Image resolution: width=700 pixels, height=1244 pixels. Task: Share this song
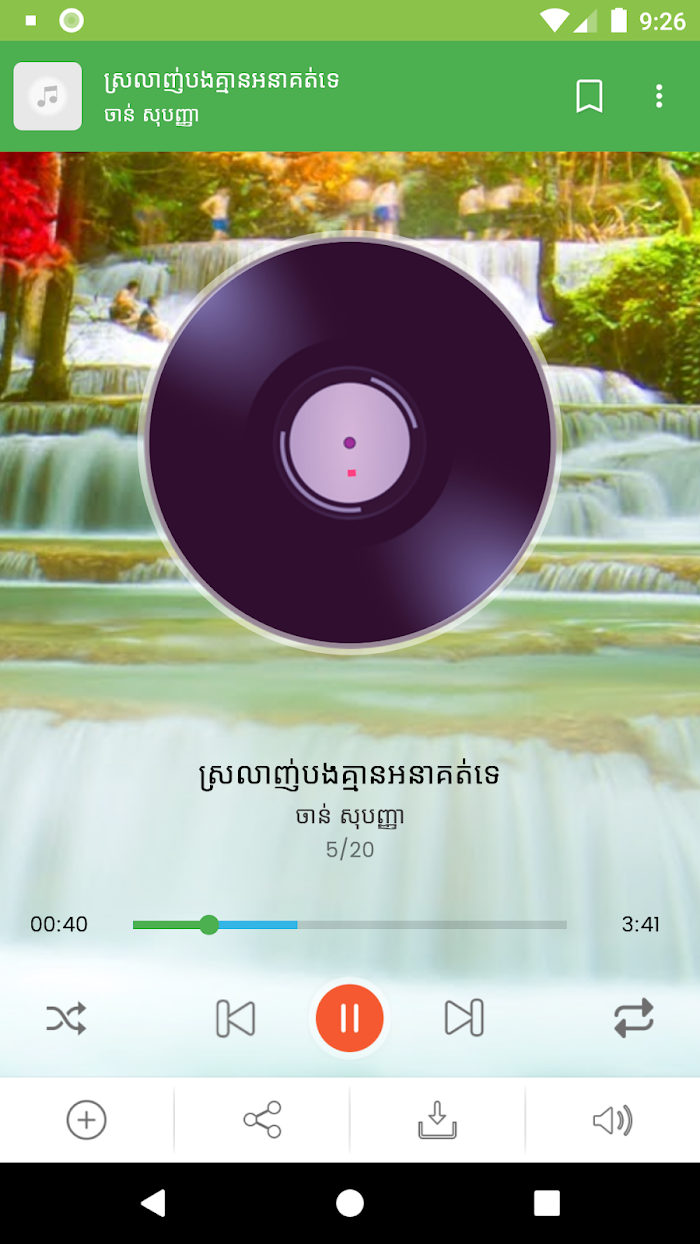click(262, 1120)
